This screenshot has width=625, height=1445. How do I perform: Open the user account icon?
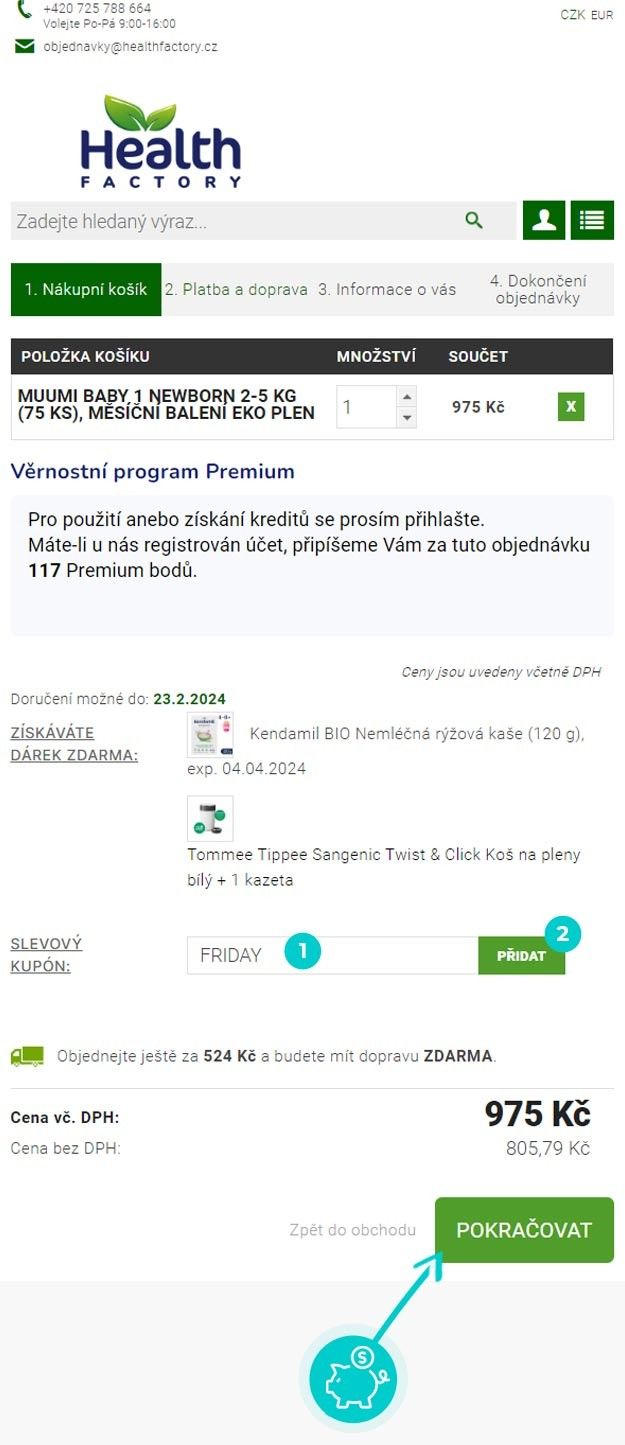click(x=544, y=221)
